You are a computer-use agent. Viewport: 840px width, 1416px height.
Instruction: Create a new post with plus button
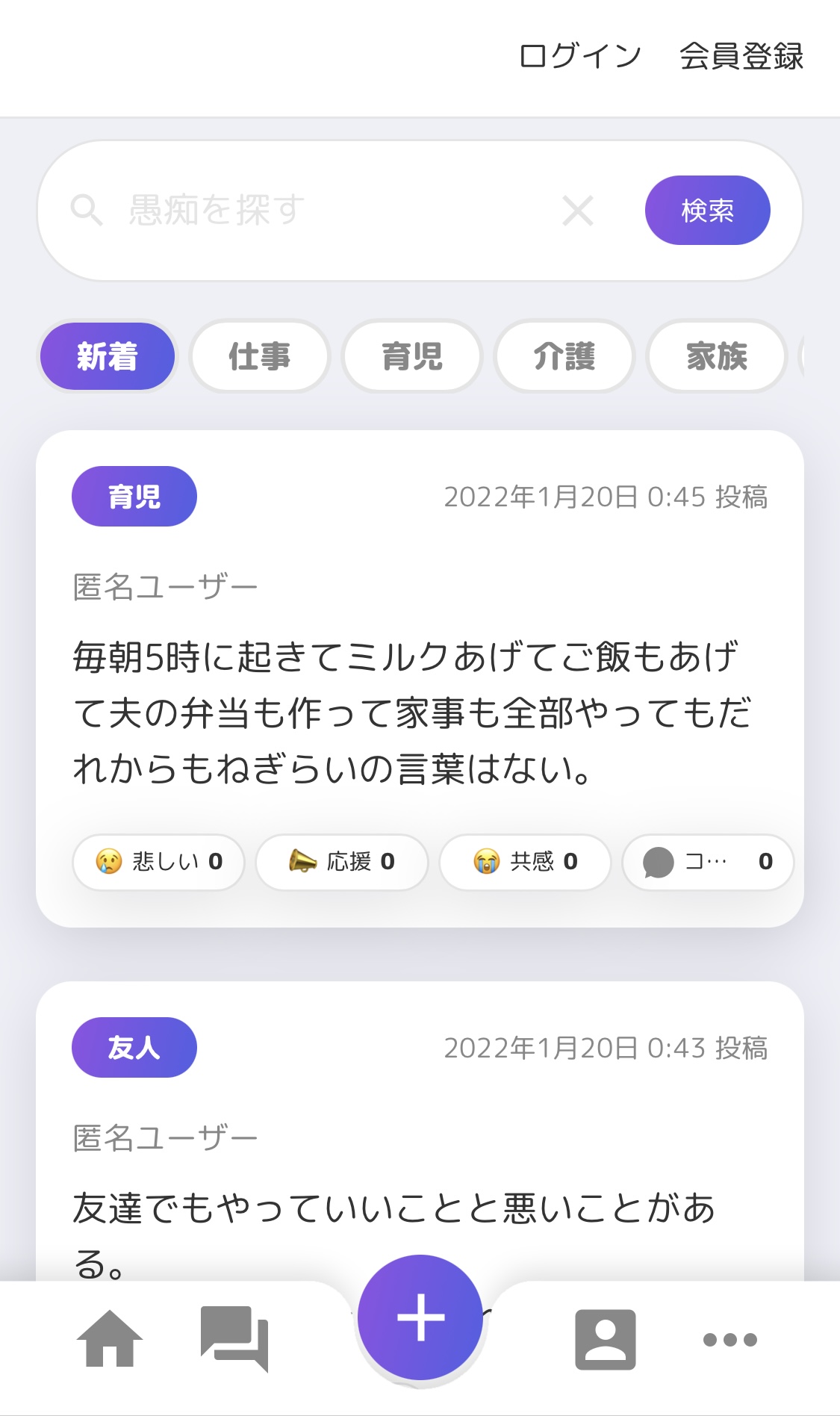click(x=420, y=1318)
